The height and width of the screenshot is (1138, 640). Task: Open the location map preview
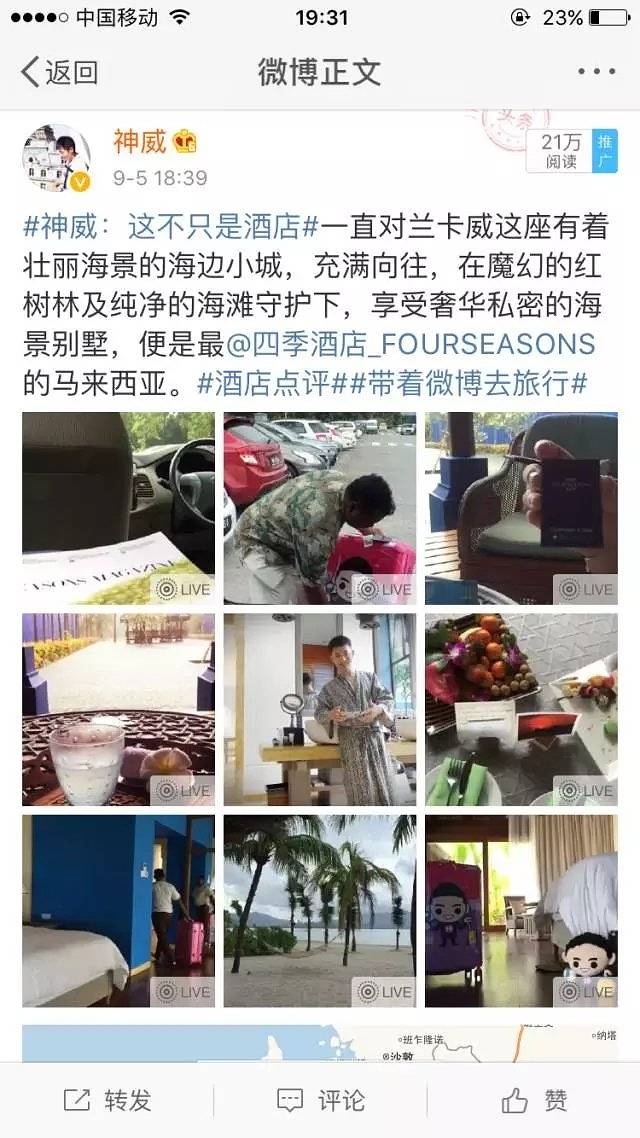319,1043
